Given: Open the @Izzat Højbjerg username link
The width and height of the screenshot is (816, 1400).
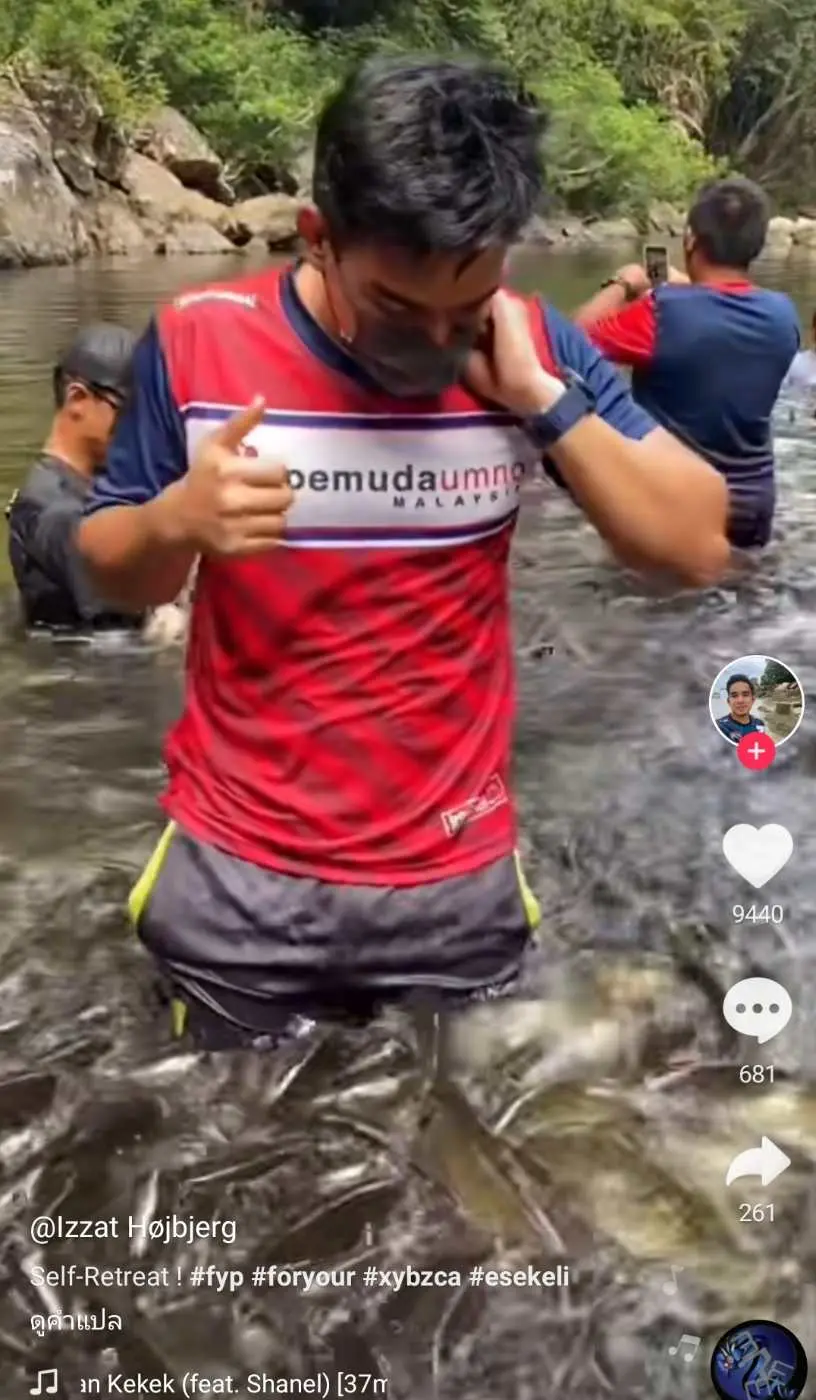Looking at the screenshot, I should click(x=133, y=1228).
